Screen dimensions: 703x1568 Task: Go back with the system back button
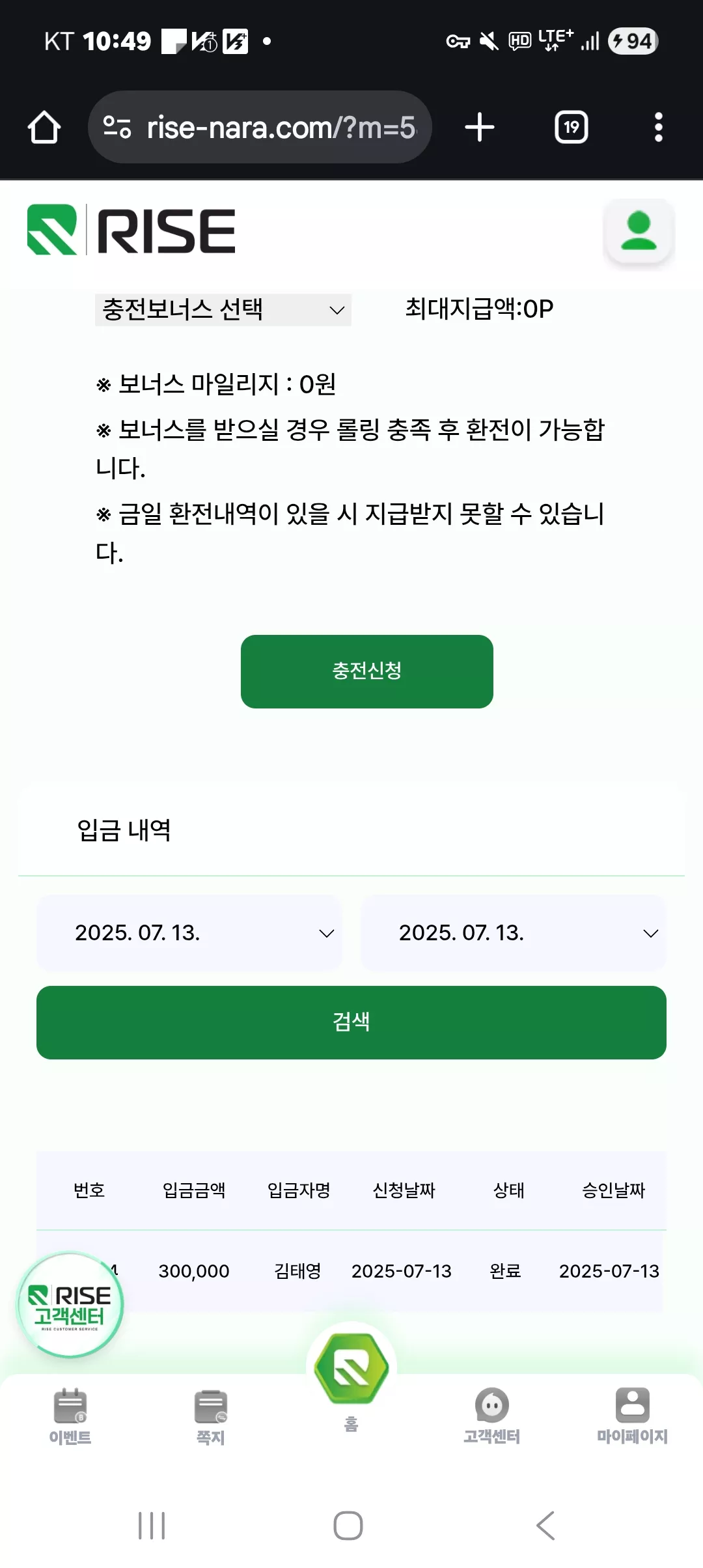pyautogui.click(x=545, y=1526)
